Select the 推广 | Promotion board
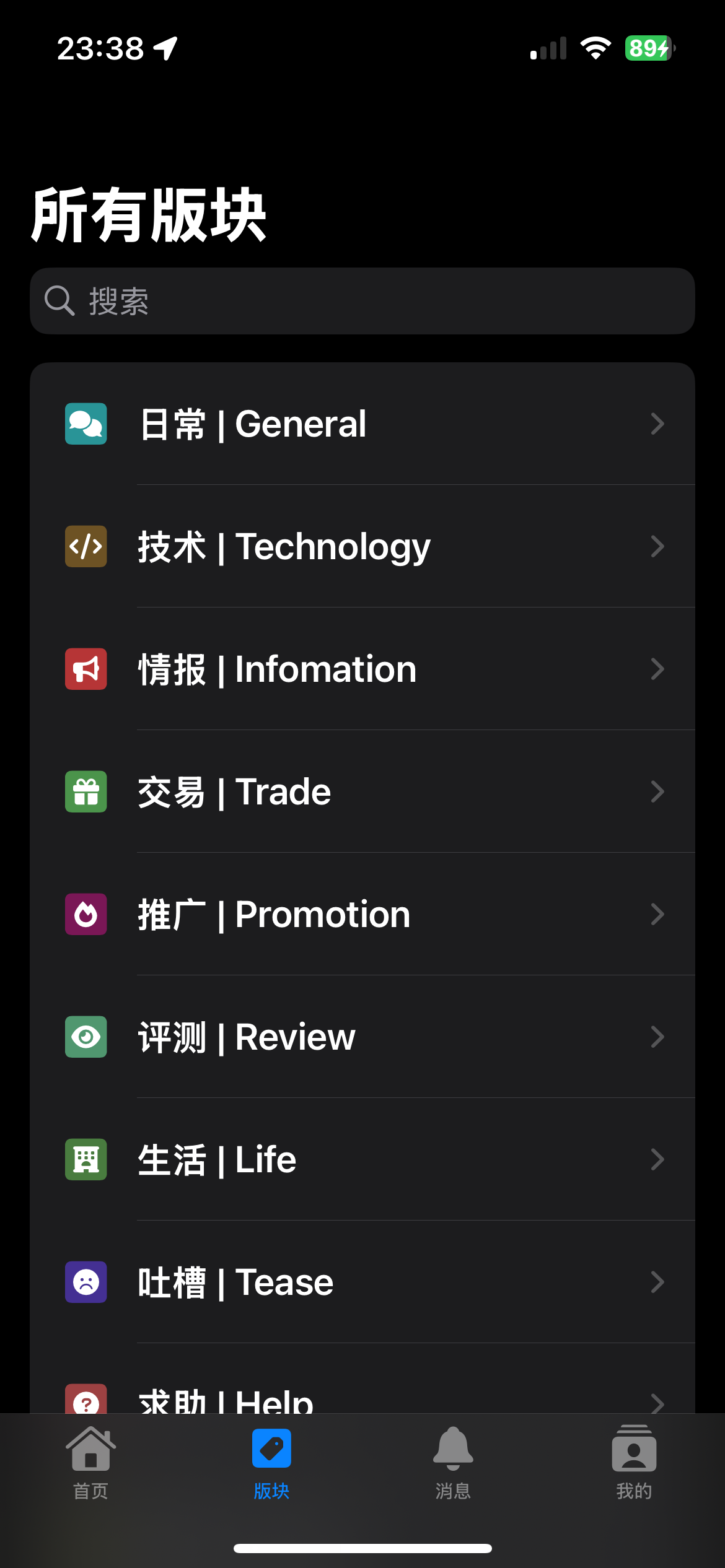This screenshot has height=1568, width=725. [x=362, y=914]
